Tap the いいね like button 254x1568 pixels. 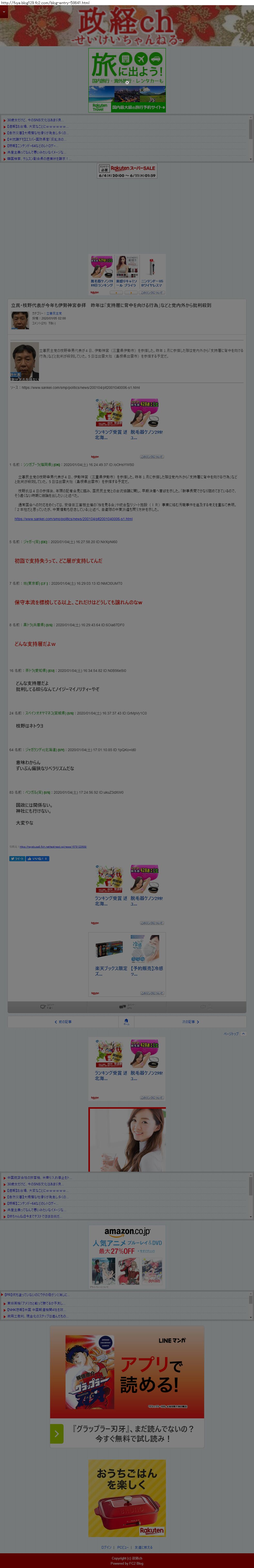(x=37, y=858)
